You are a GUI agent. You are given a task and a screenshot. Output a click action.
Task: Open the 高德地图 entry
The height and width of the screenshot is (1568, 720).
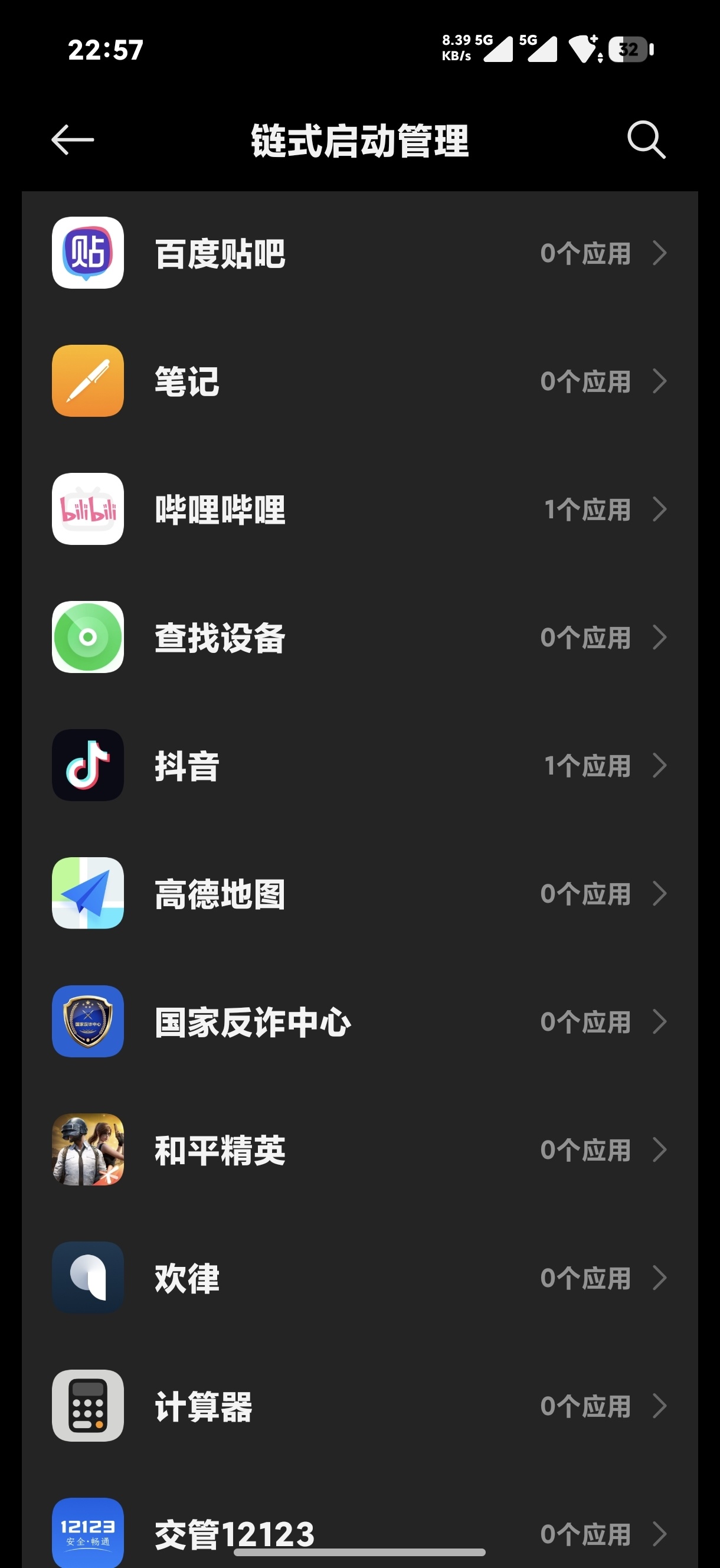359,894
